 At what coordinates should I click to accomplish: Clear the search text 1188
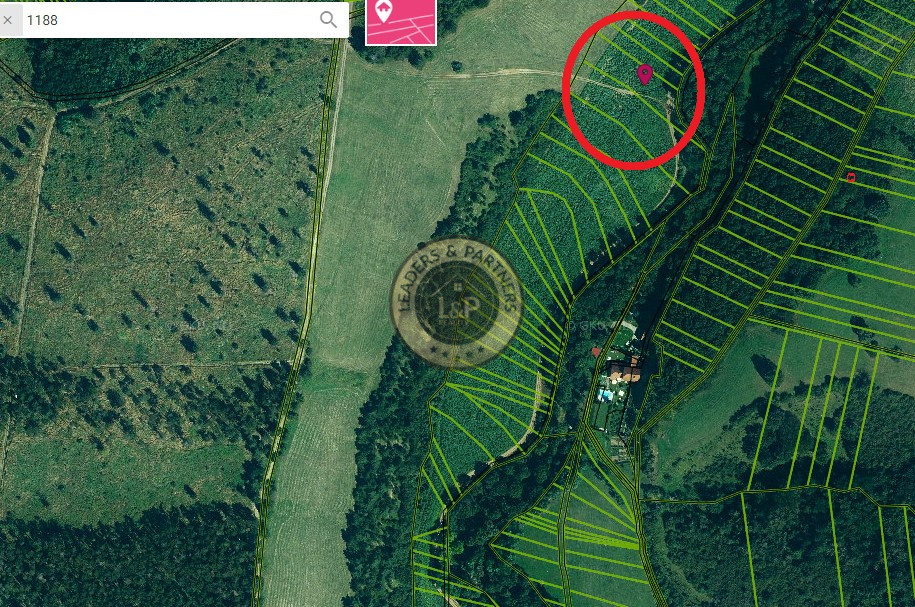8,19
